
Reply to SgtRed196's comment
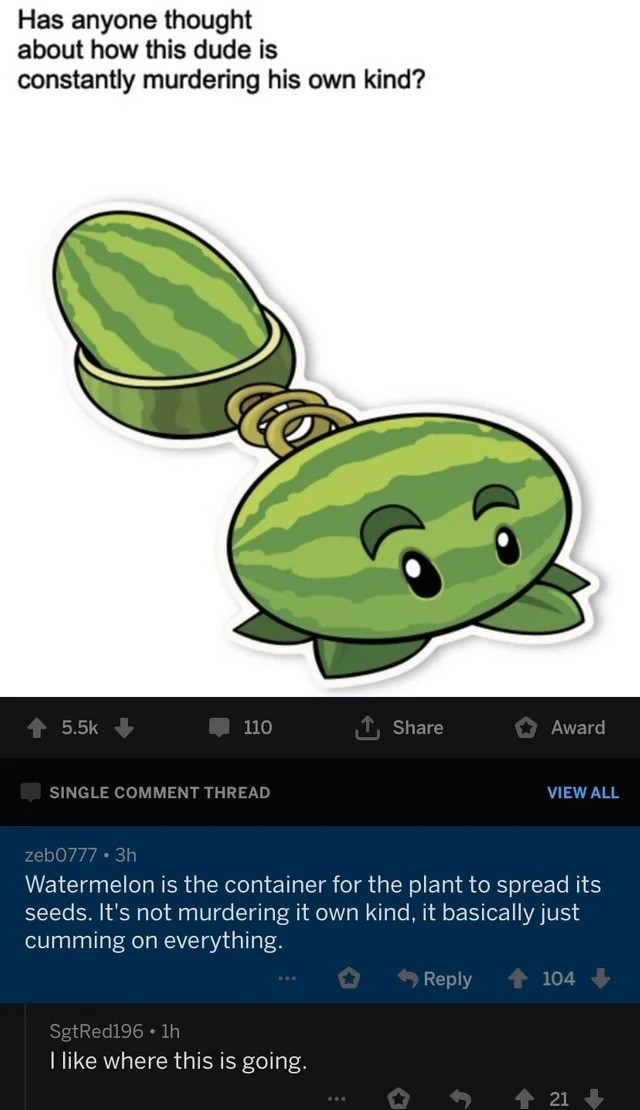click(461, 1098)
